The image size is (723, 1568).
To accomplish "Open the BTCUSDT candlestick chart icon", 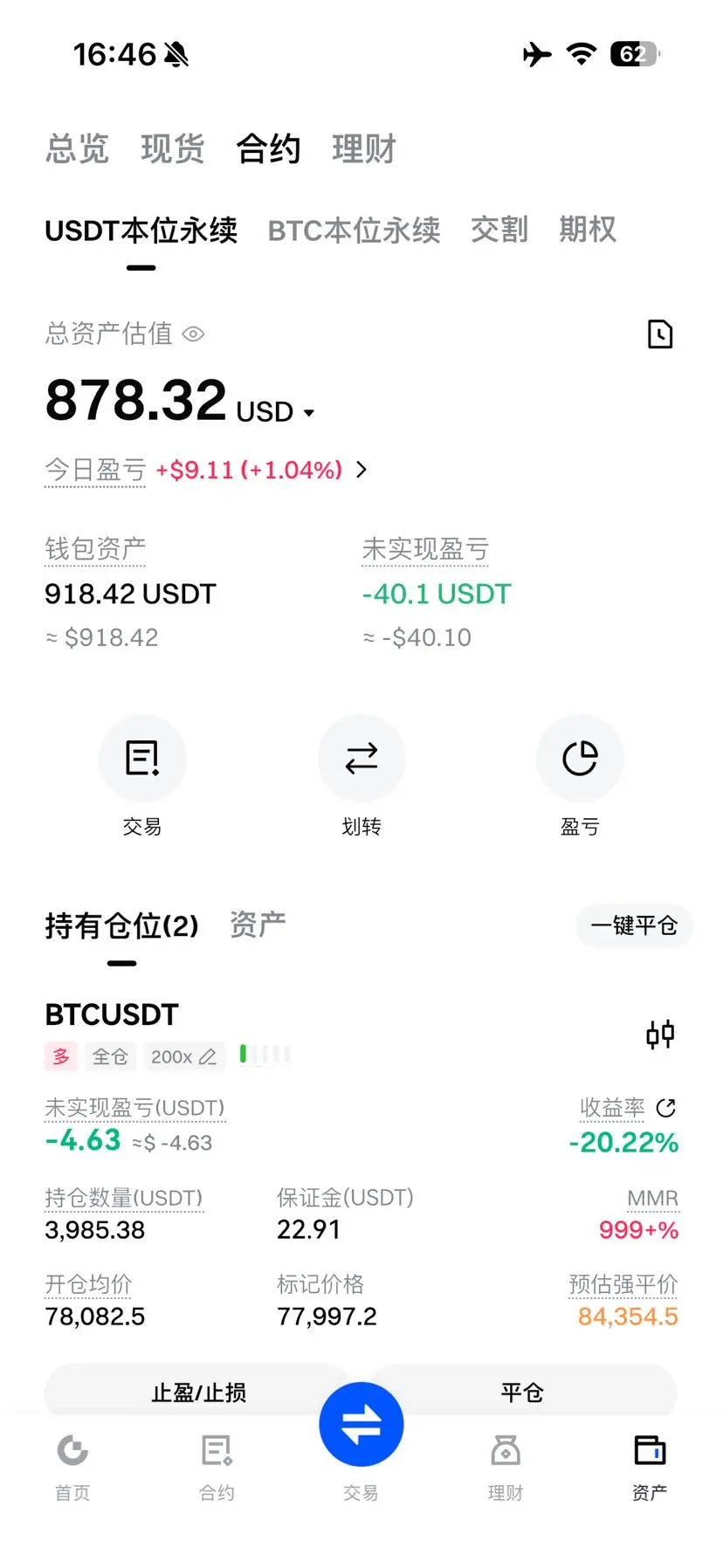I will [x=660, y=1034].
